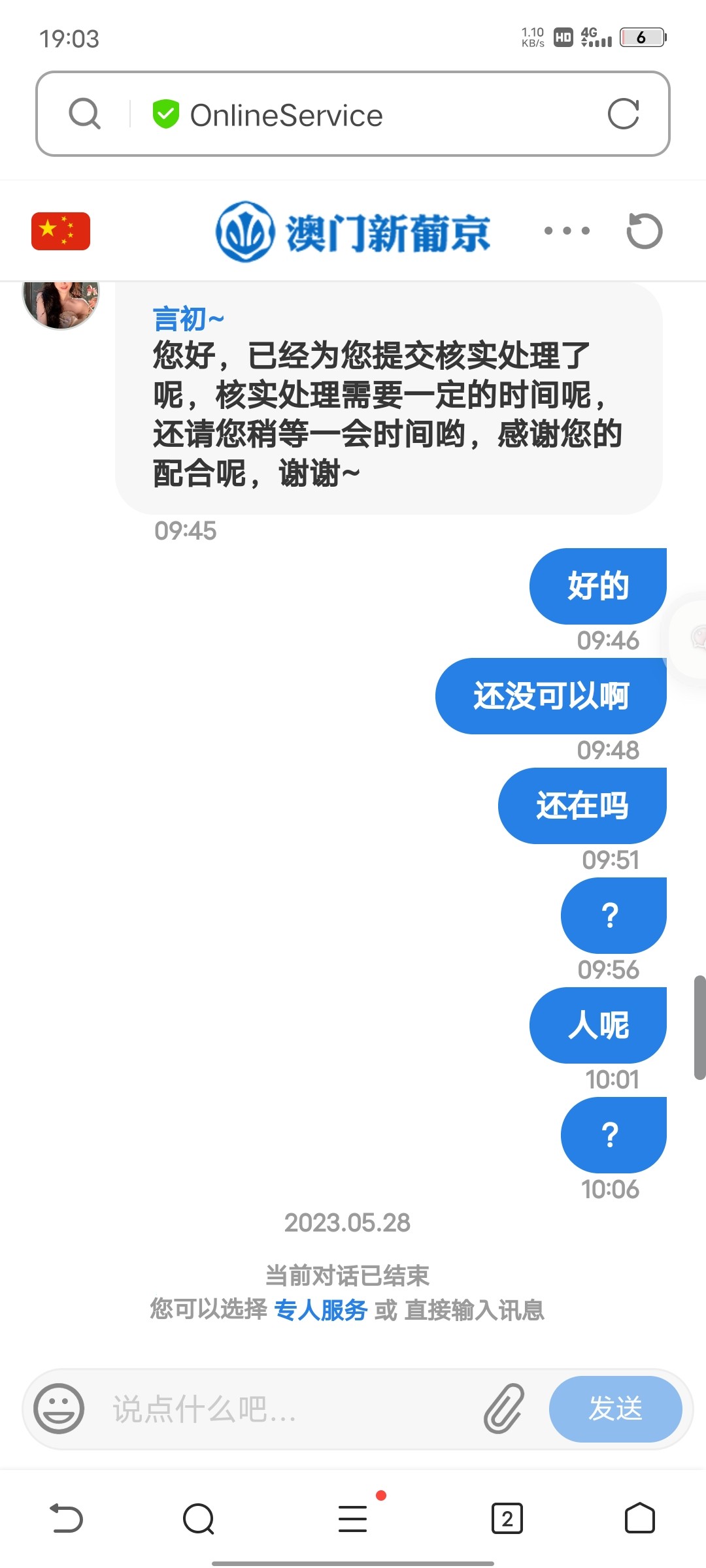Open the China flag language selector
The width and height of the screenshot is (706, 1568).
pyautogui.click(x=61, y=231)
